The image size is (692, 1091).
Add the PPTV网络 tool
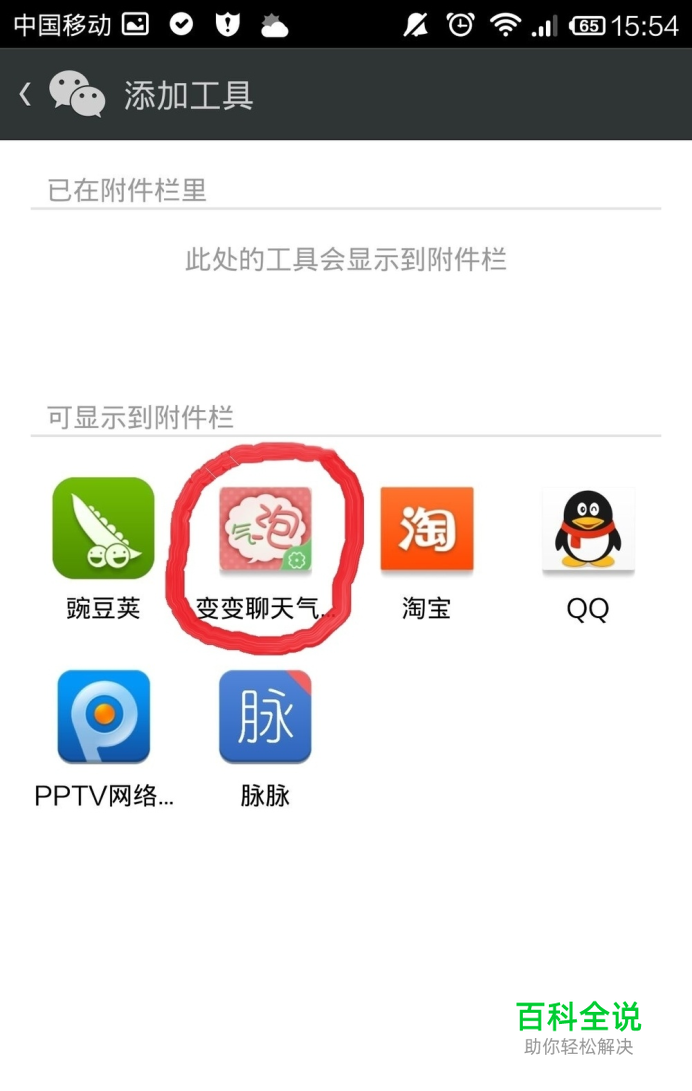coord(103,716)
